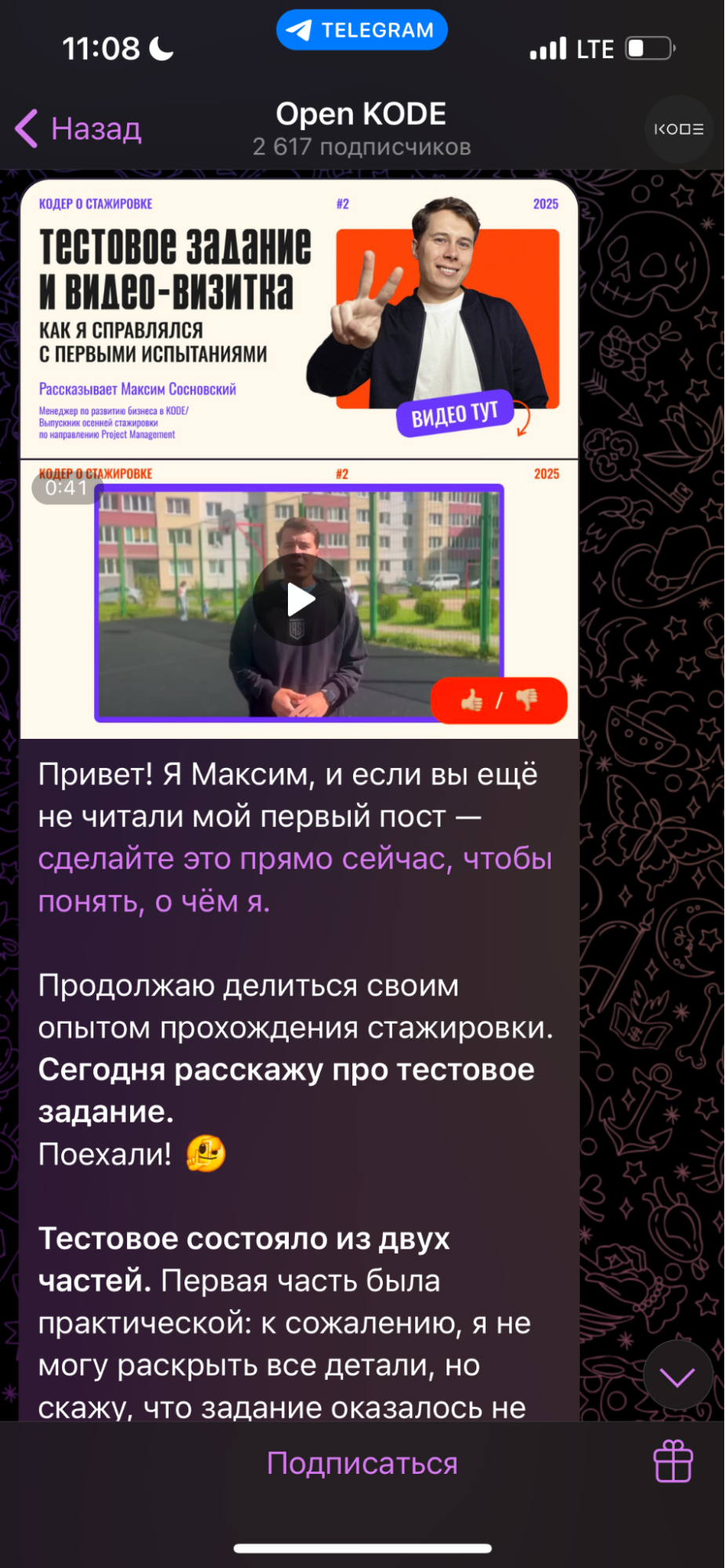The image size is (725, 1568).
Task: Open the gift icon
Action: [x=673, y=1461]
